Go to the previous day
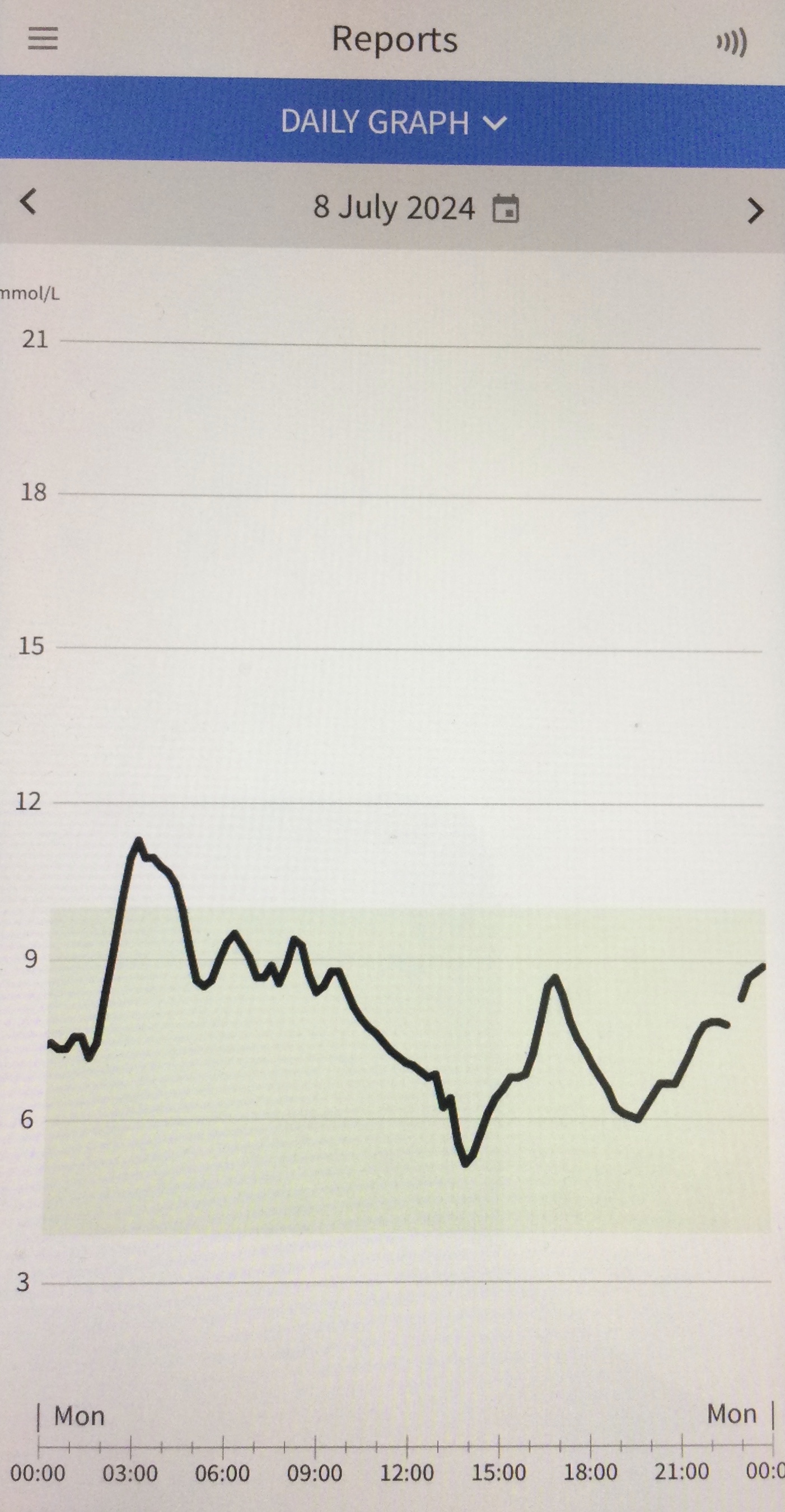 [28, 202]
